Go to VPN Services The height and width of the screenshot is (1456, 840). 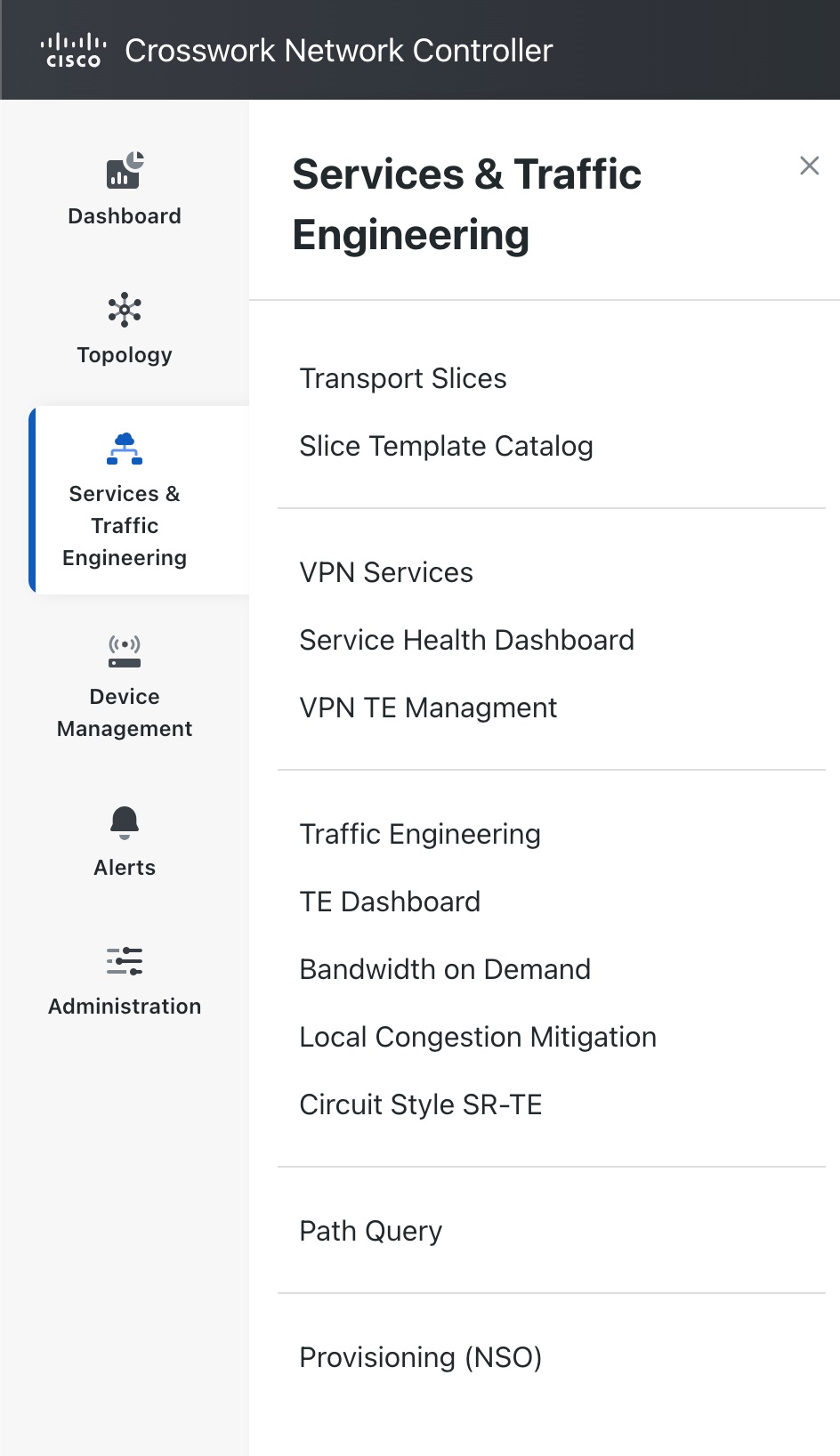point(385,572)
